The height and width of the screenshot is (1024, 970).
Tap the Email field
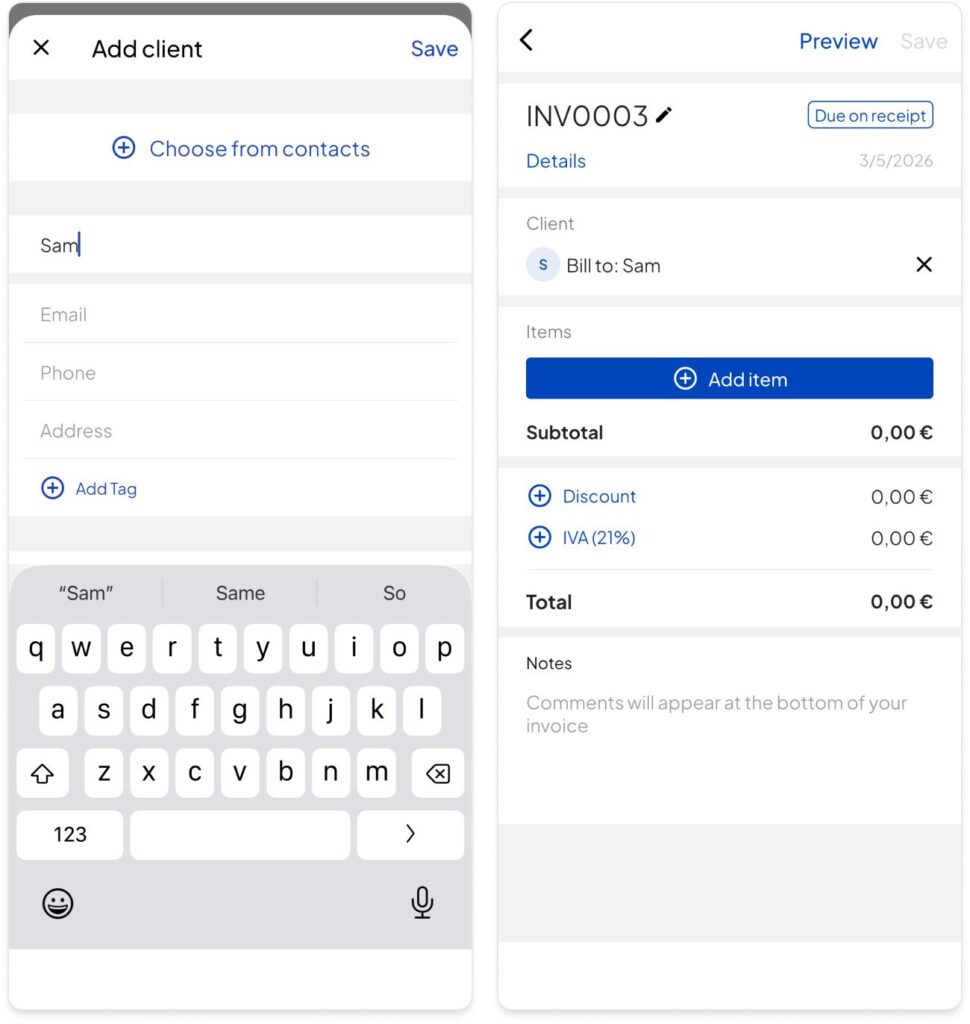pyautogui.click(x=240, y=315)
